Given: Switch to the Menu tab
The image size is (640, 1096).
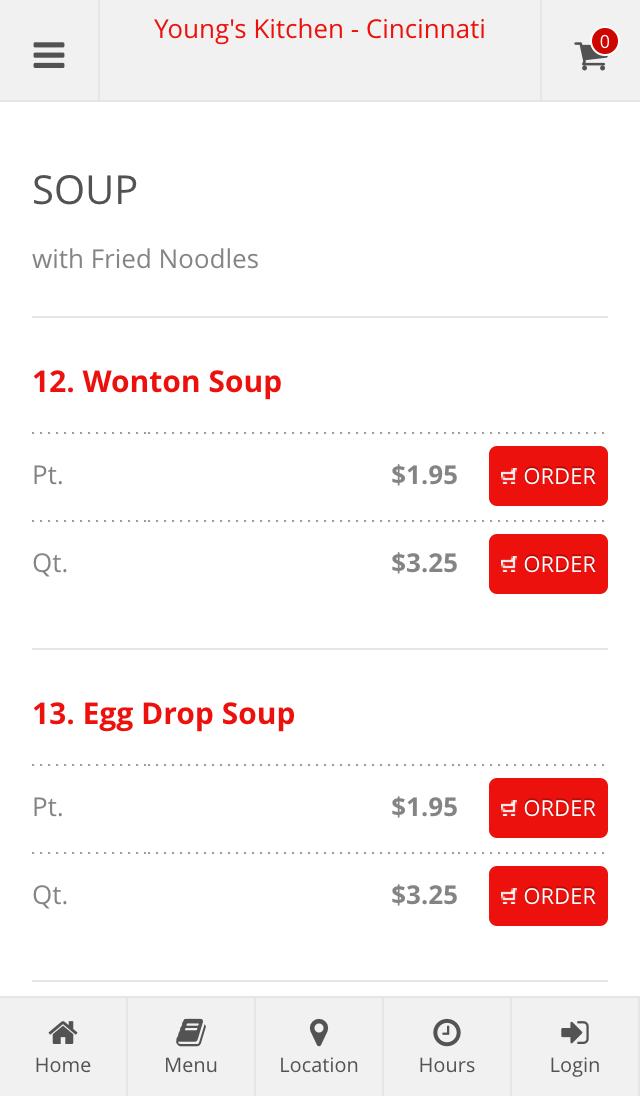Looking at the screenshot, I should click(x=191, y=1046).
